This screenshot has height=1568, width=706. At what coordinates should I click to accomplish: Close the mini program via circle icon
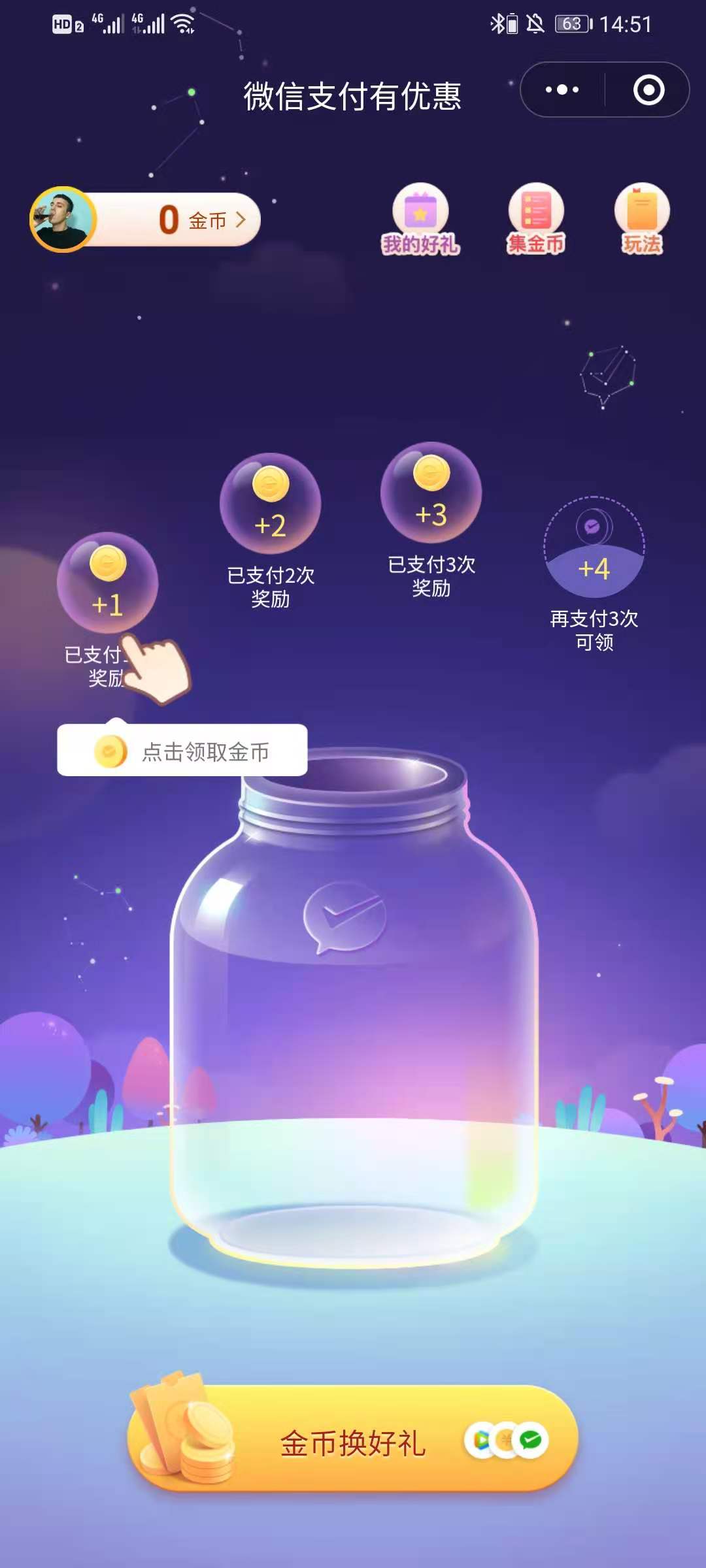point(648,90)
